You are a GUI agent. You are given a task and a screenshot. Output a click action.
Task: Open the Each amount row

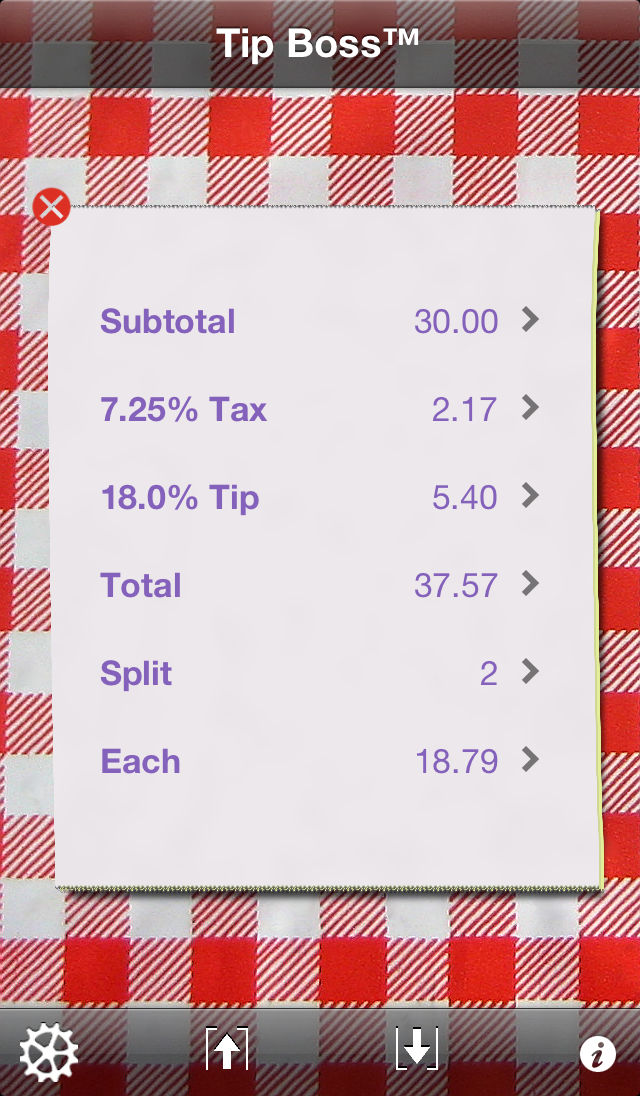click(320, 761)
